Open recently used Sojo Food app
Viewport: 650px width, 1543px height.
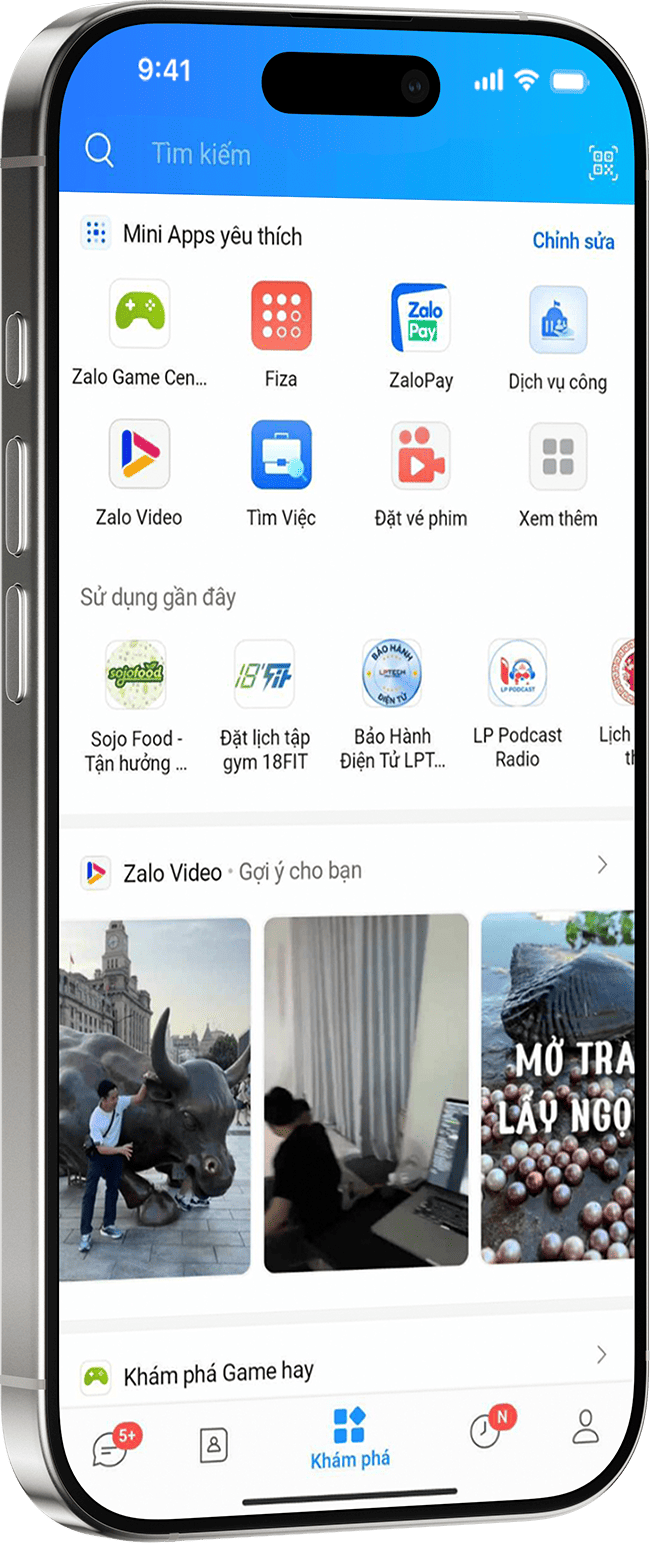[x=136, y=675]
